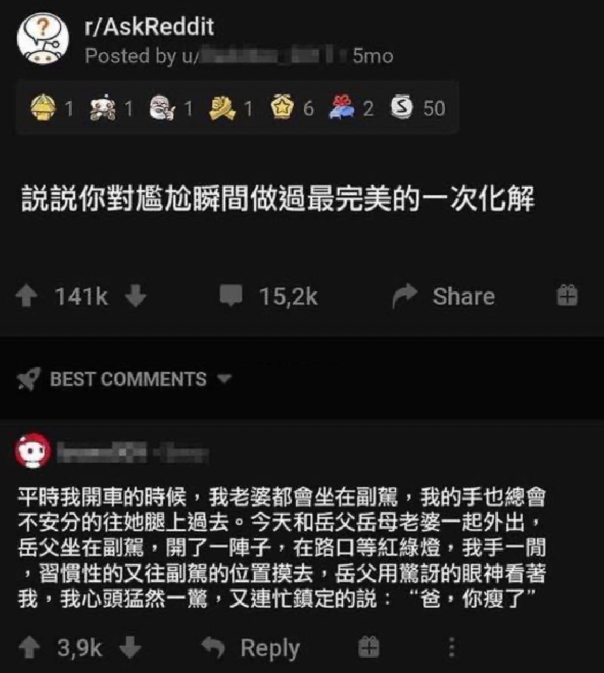Upvote the comment with 3,9k votes
Viewport: 604px width, 673px height.
point(30,648)
